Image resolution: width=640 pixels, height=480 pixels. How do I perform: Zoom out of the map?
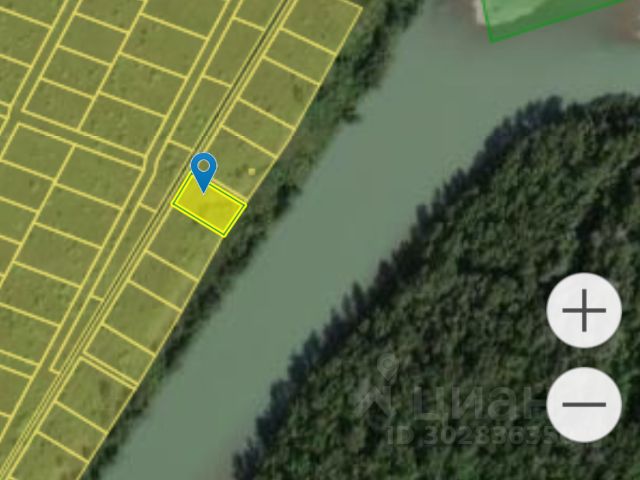pos(584,405)
